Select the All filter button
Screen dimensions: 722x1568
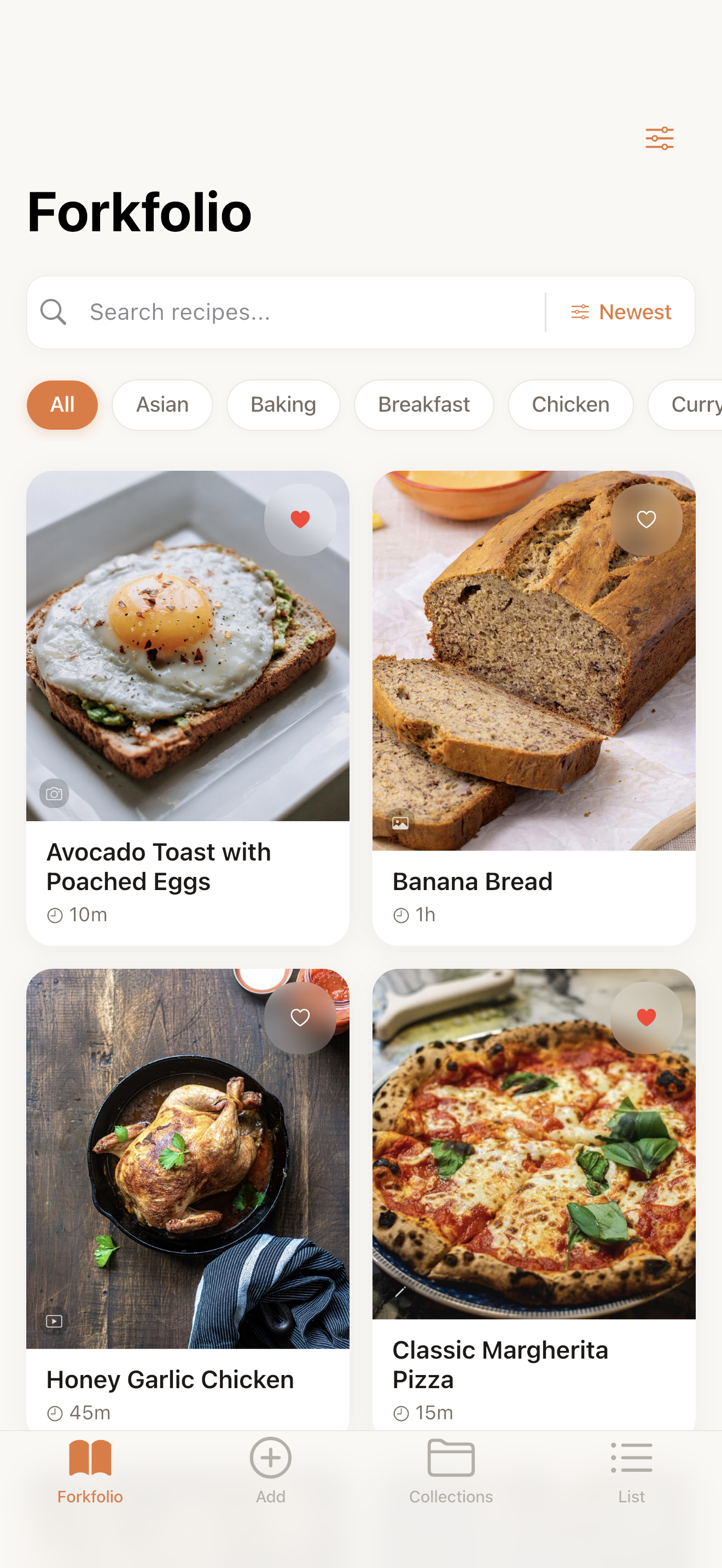(x=62, y=405)
